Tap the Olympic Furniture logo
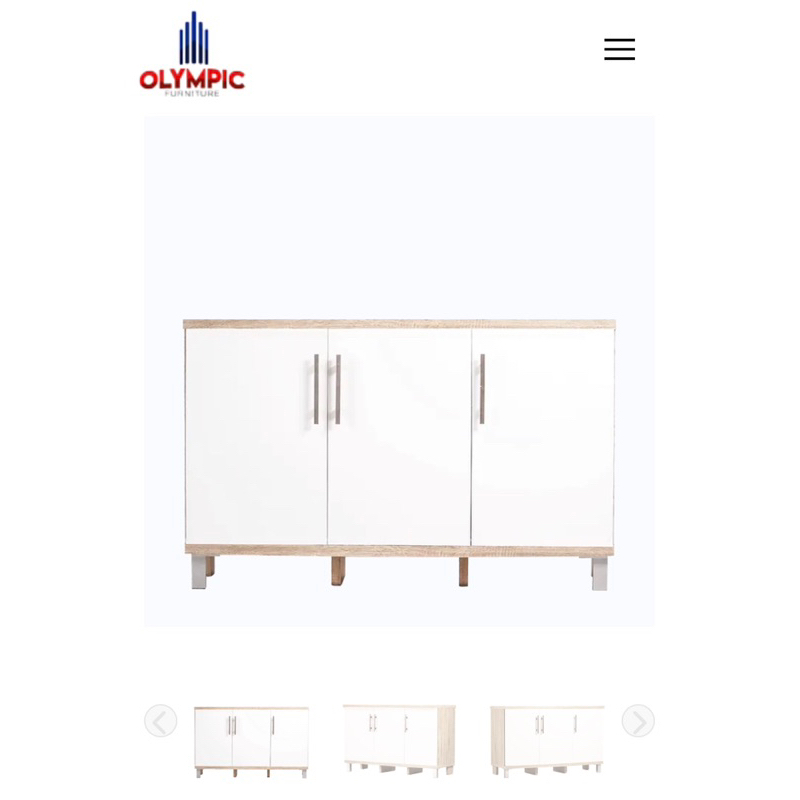Viewport: 800px width, 800px height. (x=192, y=54)
